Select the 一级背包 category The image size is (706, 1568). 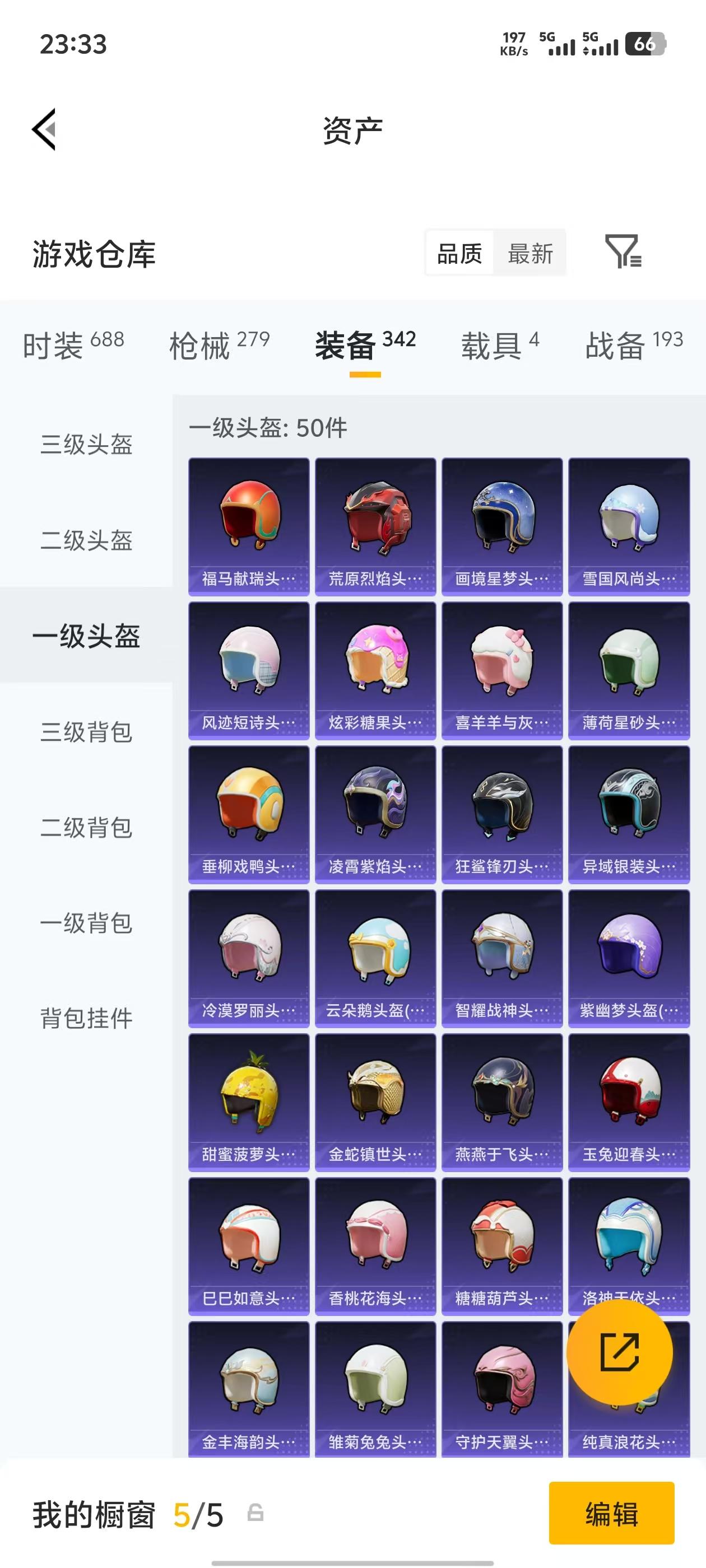(x=86, y=919)
